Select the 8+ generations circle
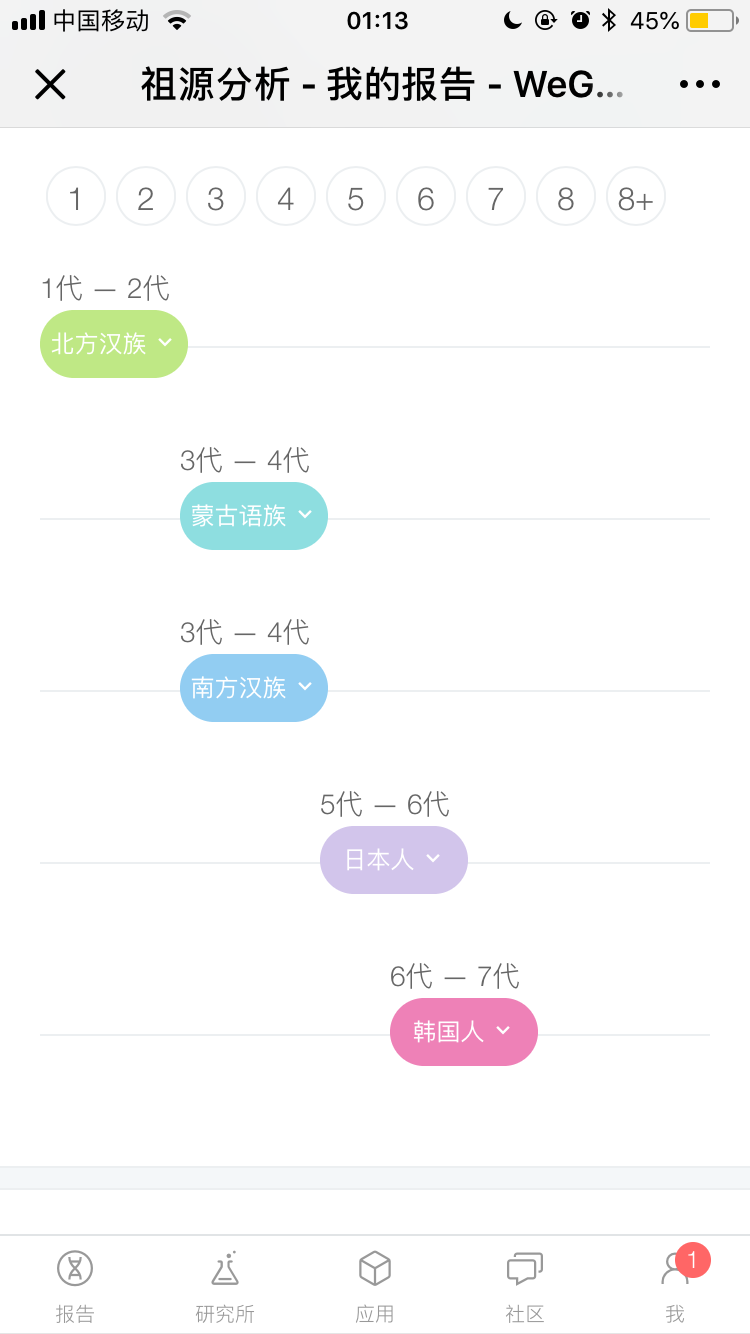 [636, 196]
